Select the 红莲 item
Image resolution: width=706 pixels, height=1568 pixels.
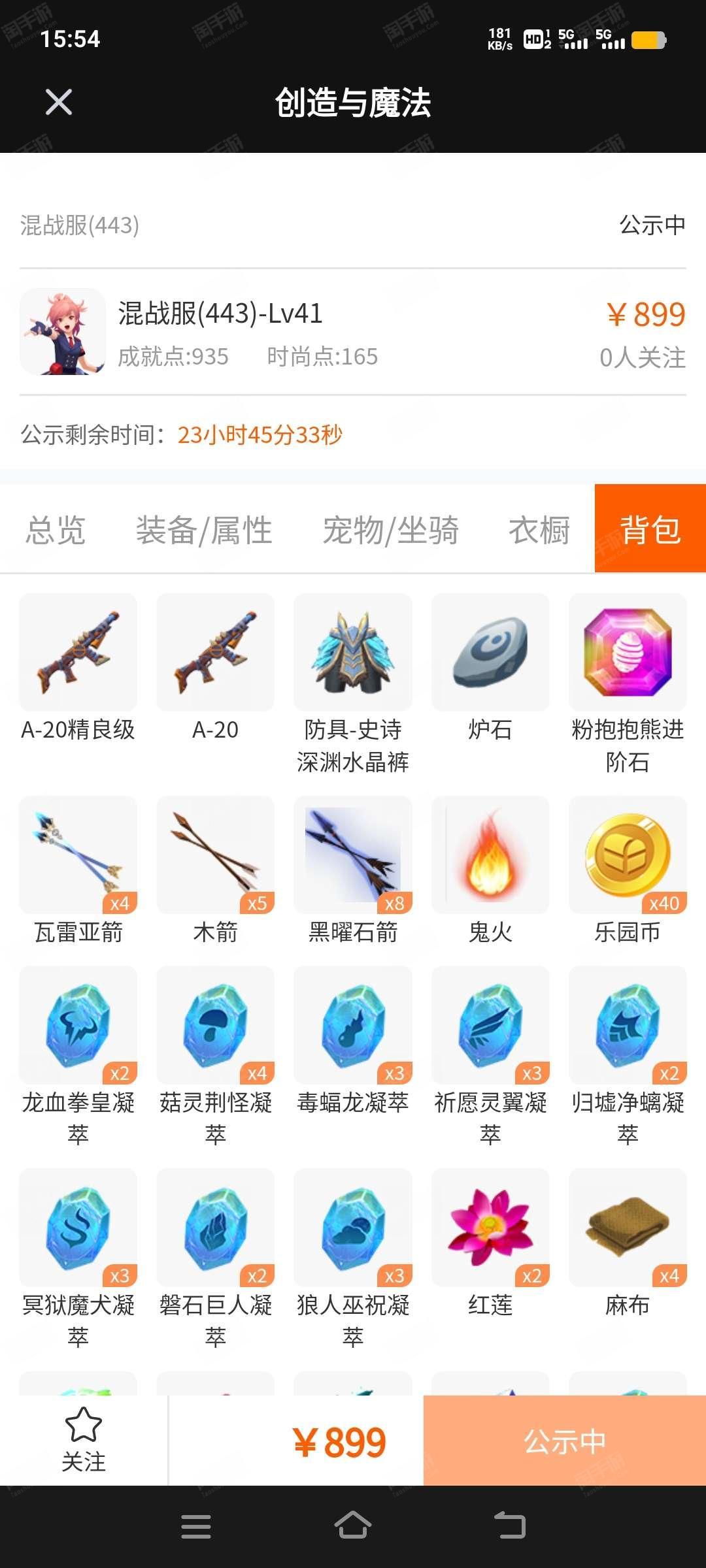coord(490,1227)
